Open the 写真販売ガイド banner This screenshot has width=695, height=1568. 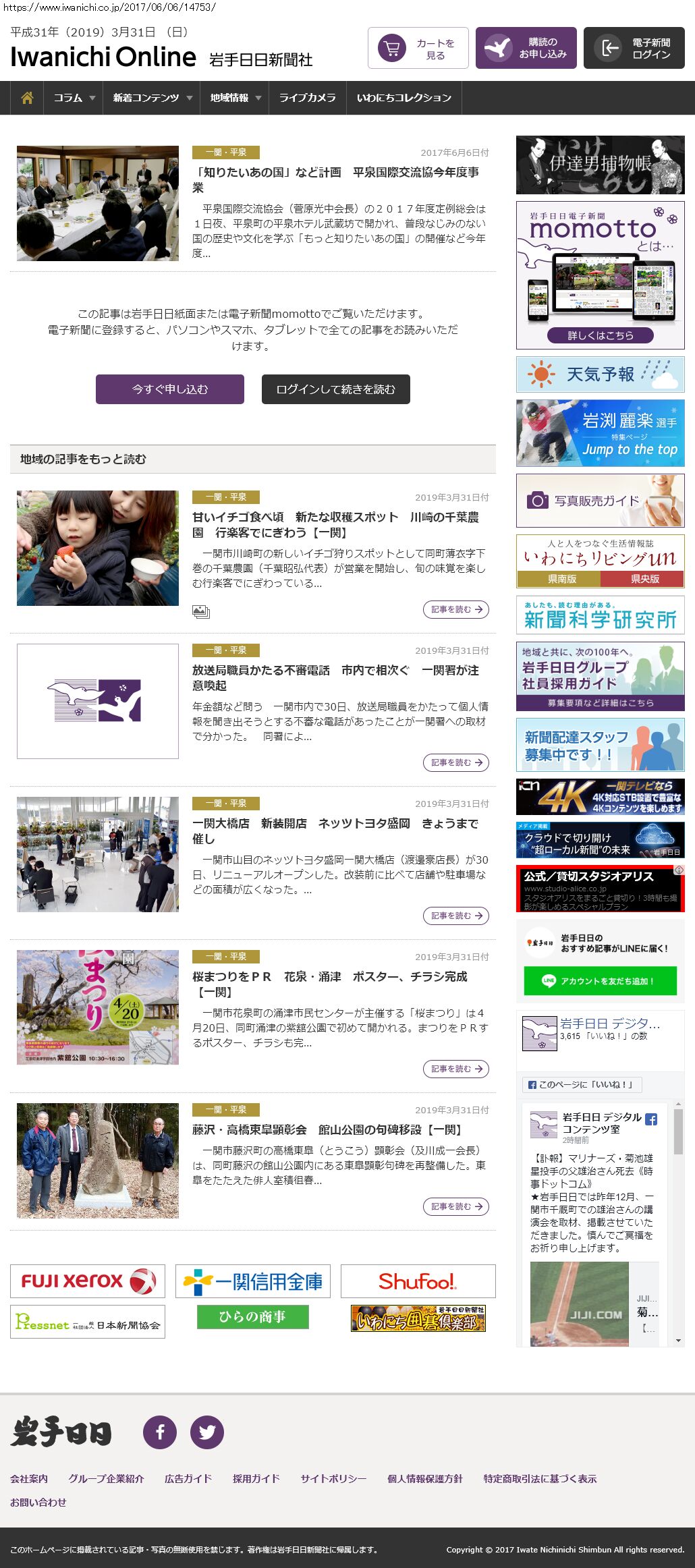coord(600,501)
